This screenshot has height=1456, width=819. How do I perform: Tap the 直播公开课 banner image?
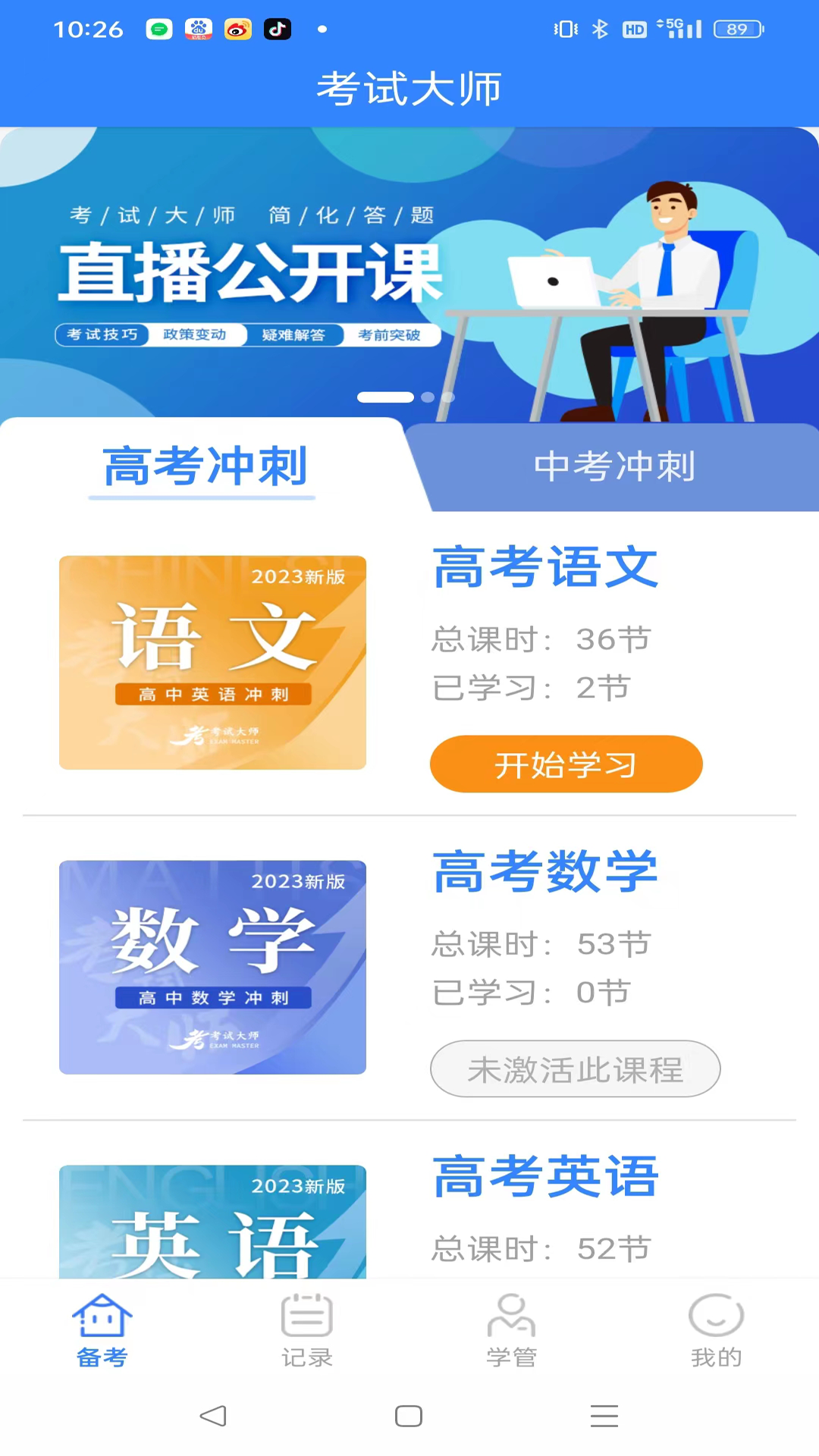coord(409,273)
